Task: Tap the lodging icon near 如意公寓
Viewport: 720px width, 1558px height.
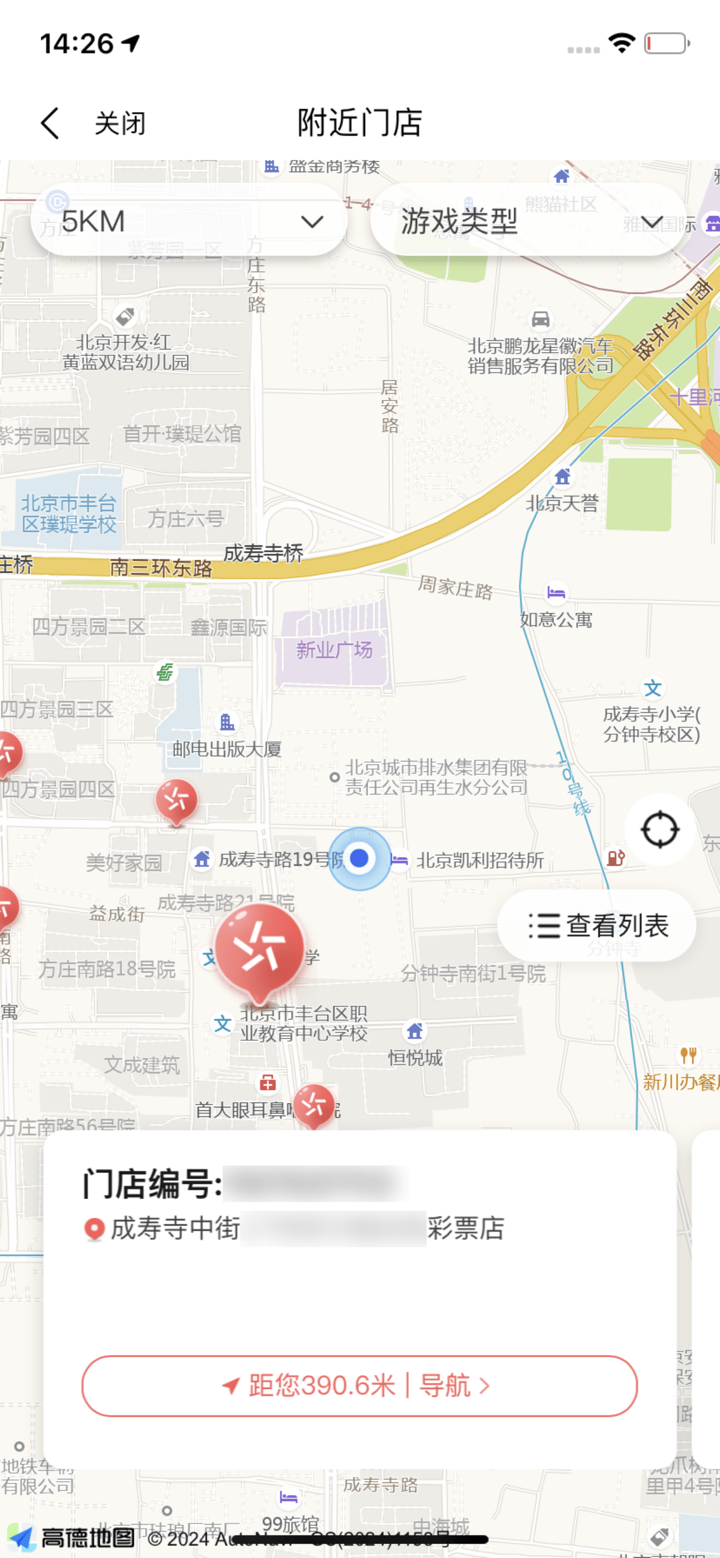Action: click(556, 590)
